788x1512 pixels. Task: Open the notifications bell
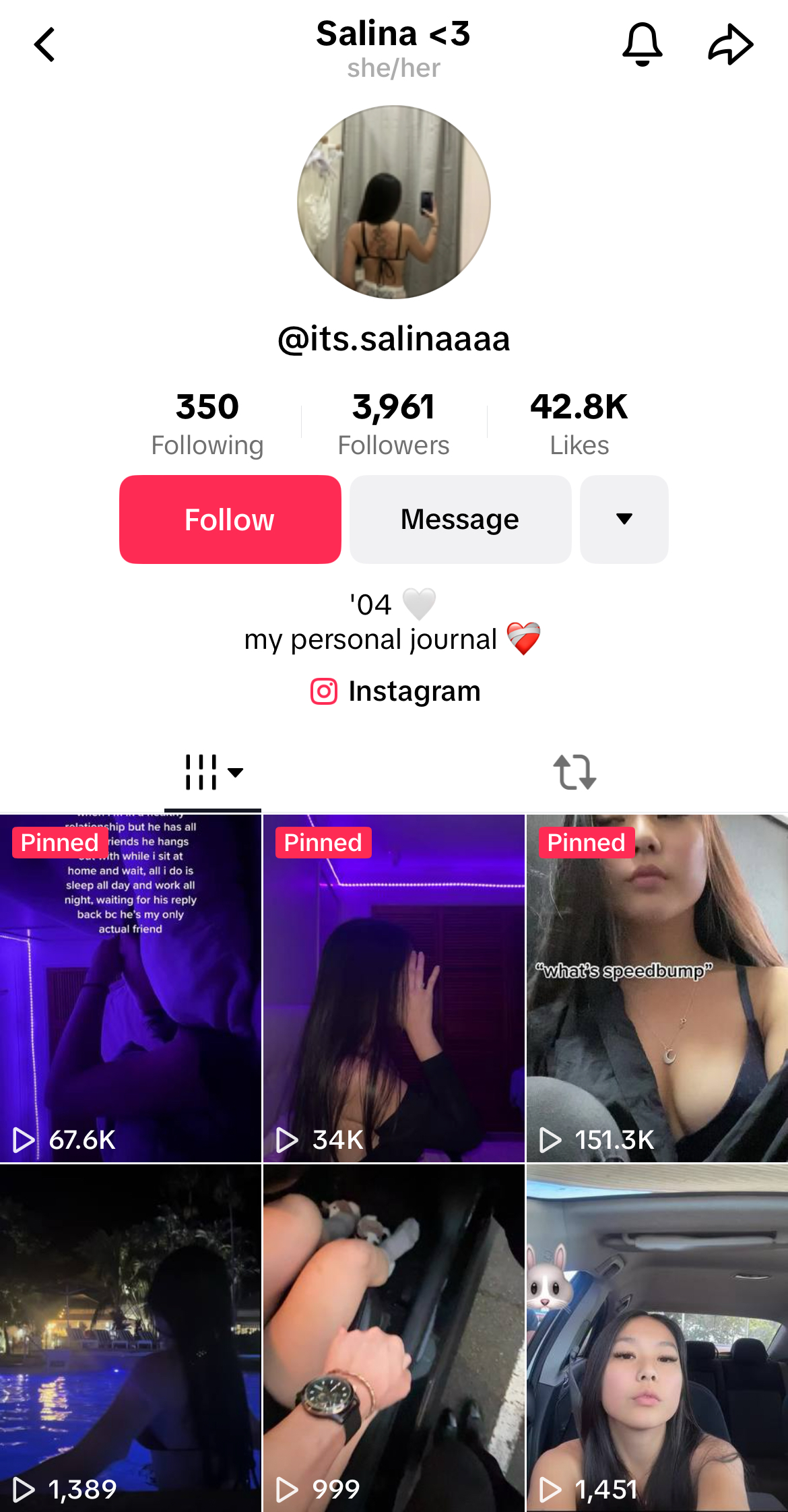coord(642,44)
